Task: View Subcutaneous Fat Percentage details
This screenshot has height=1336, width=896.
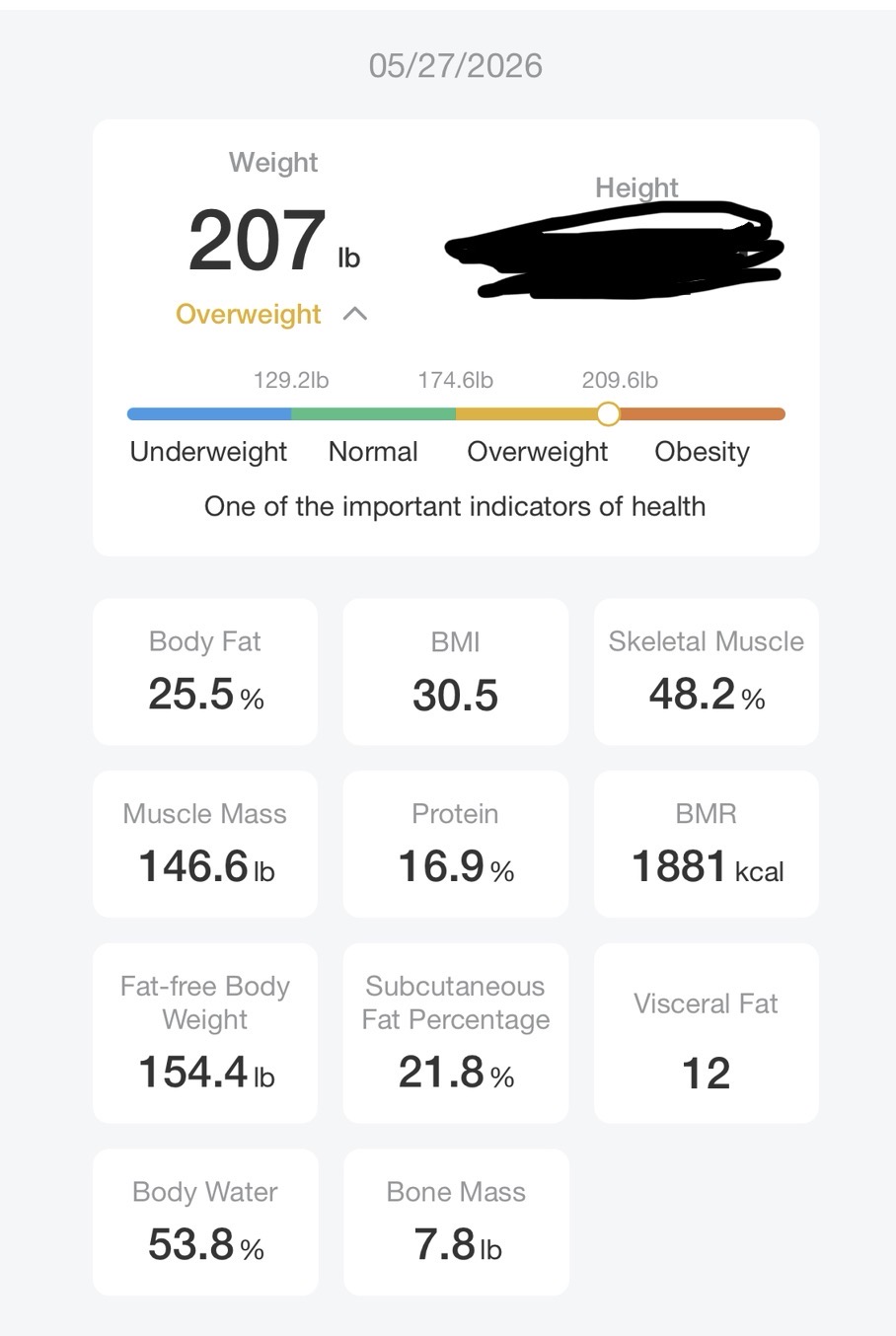Action: tap(456, 1033)
